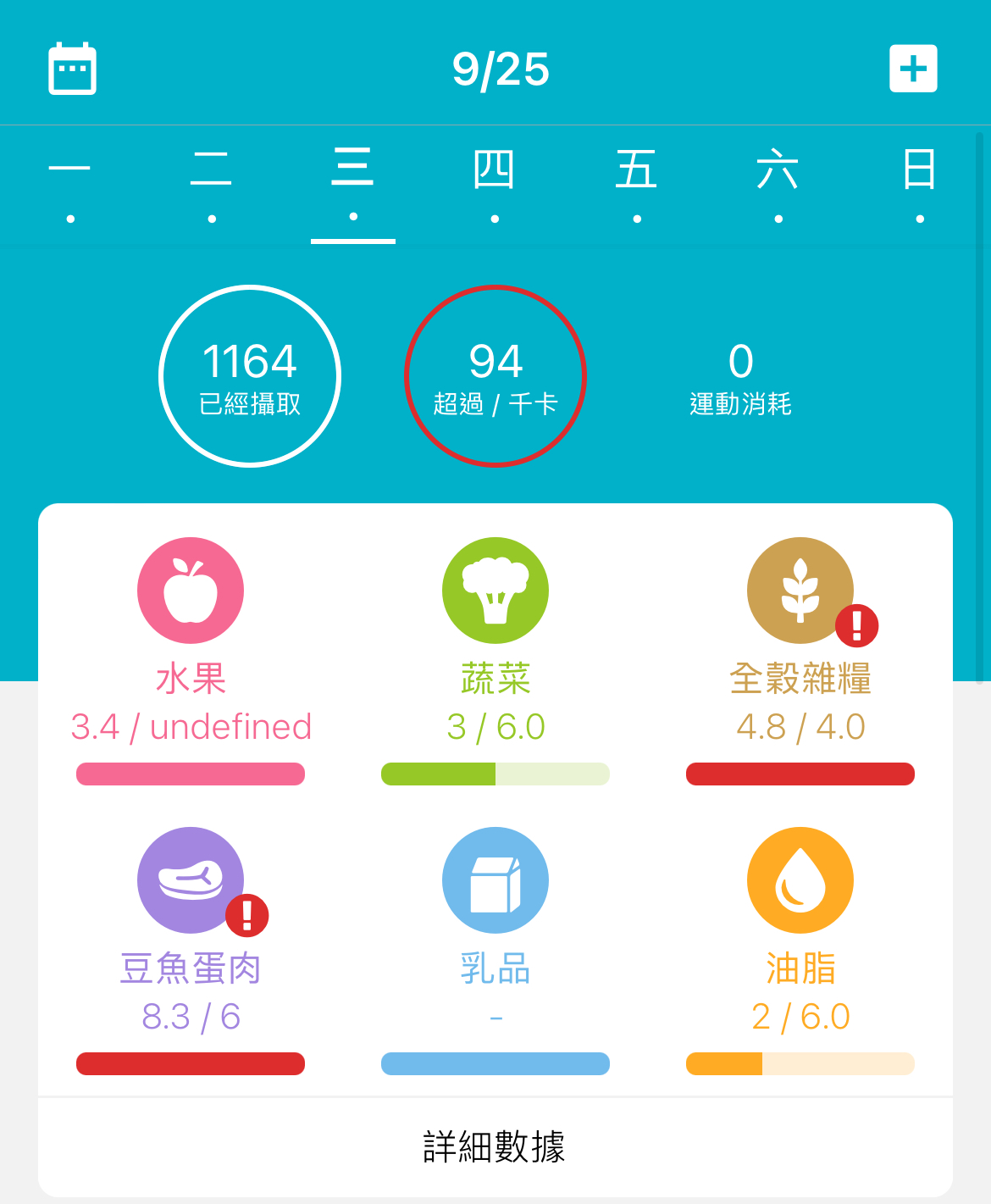View 詳細數據 detailed data
The height and width of the screenshot is (1204, 991).
point(495,1146)
